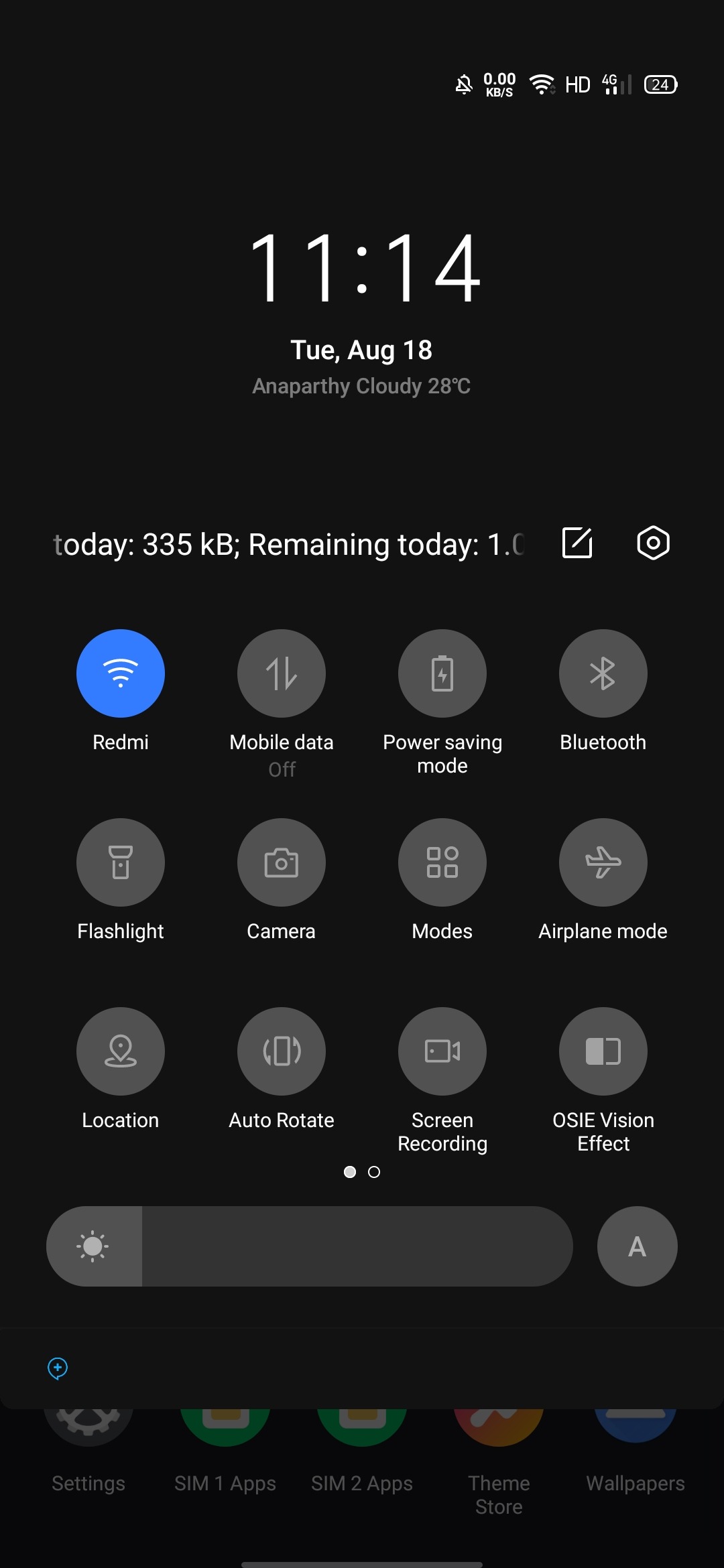This screenshot has height=1568, width=724.
Task: Enable Bluetooth
Action: (603, 673)
